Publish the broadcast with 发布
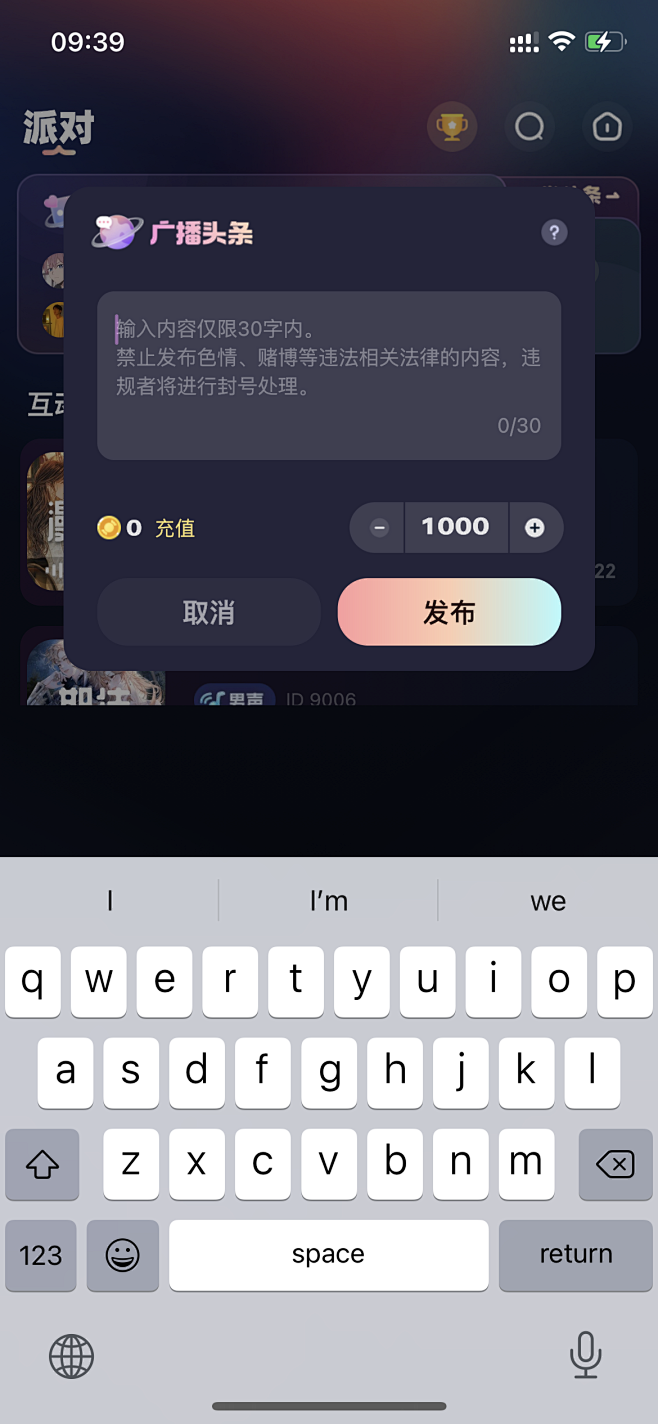 pyautogui.click(x=449, y=612)
